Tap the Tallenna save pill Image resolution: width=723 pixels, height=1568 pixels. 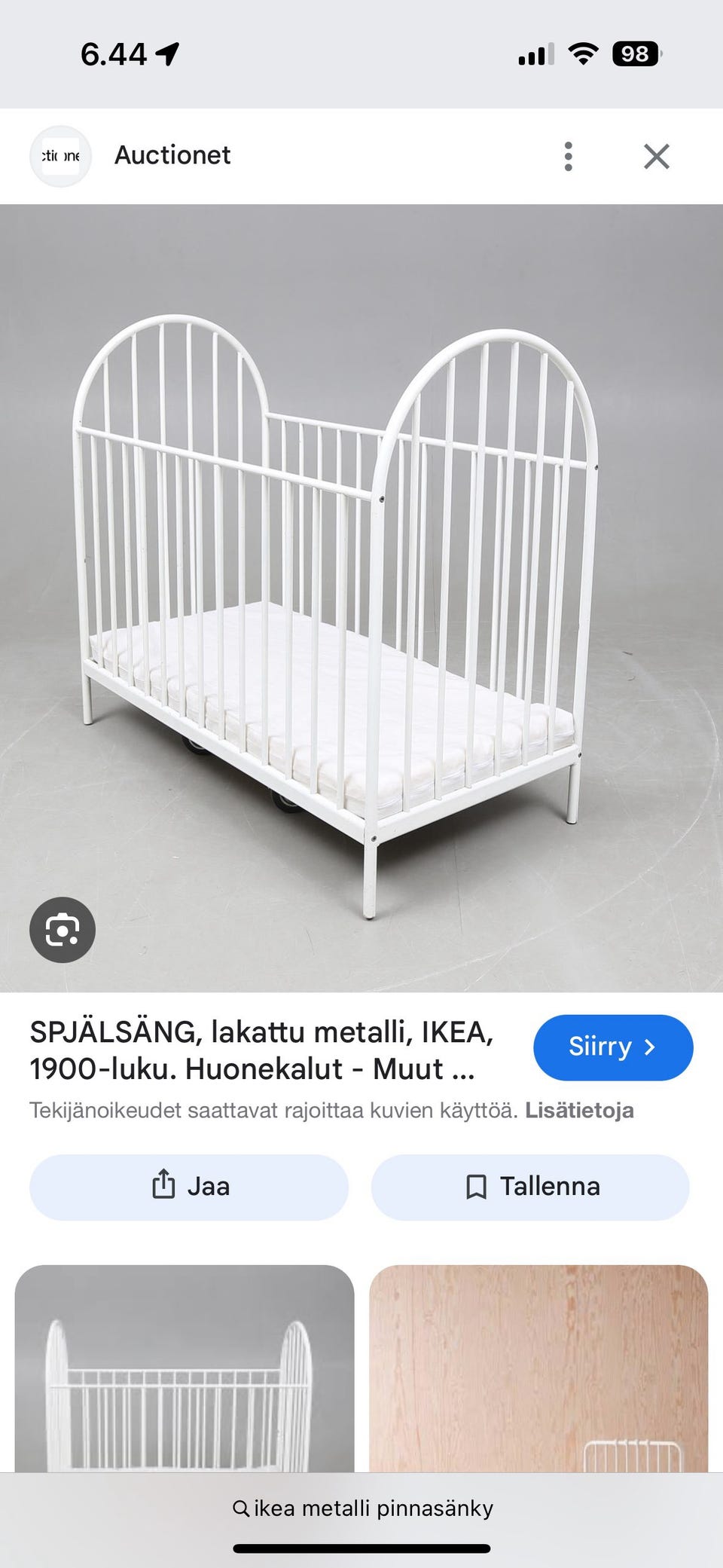tap(529, 1185)
